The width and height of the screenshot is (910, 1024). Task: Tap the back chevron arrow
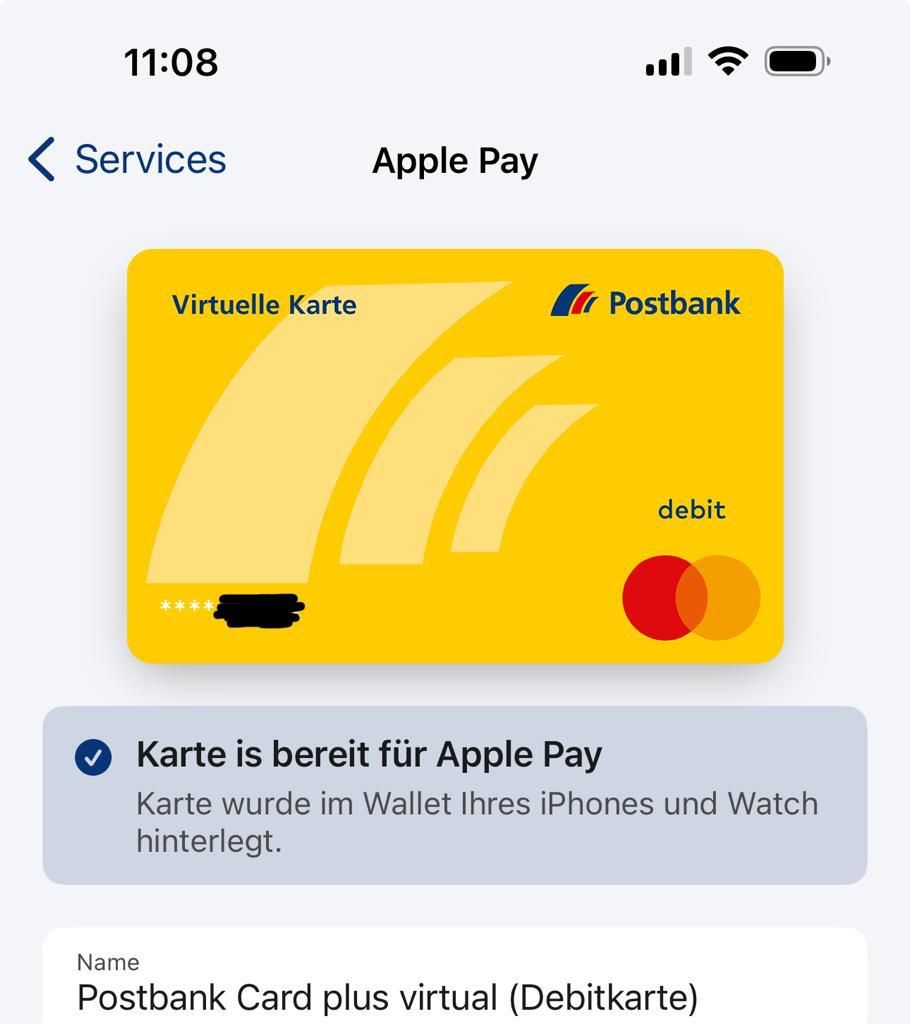pyautogui.click(x=41, y=159)
